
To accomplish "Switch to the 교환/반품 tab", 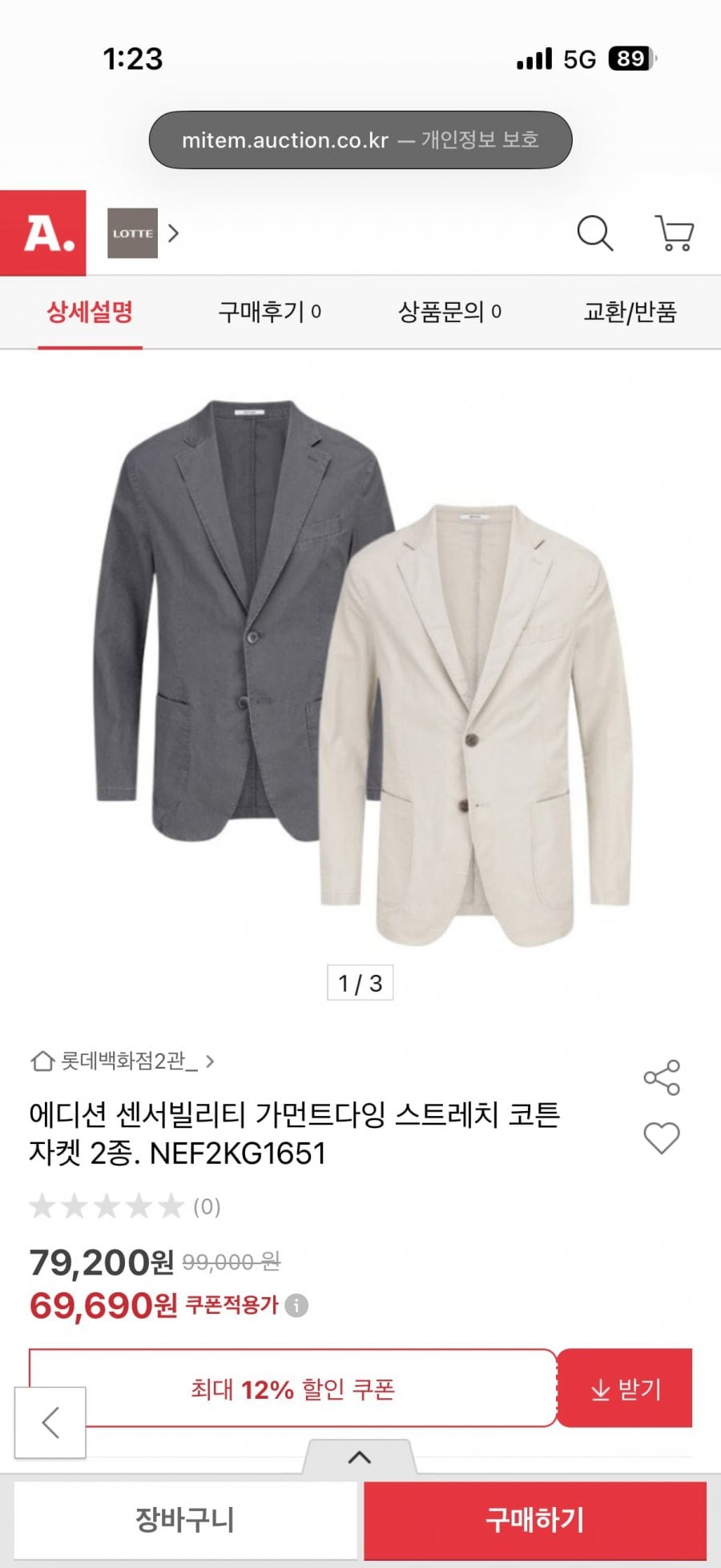I will point(630,312).
